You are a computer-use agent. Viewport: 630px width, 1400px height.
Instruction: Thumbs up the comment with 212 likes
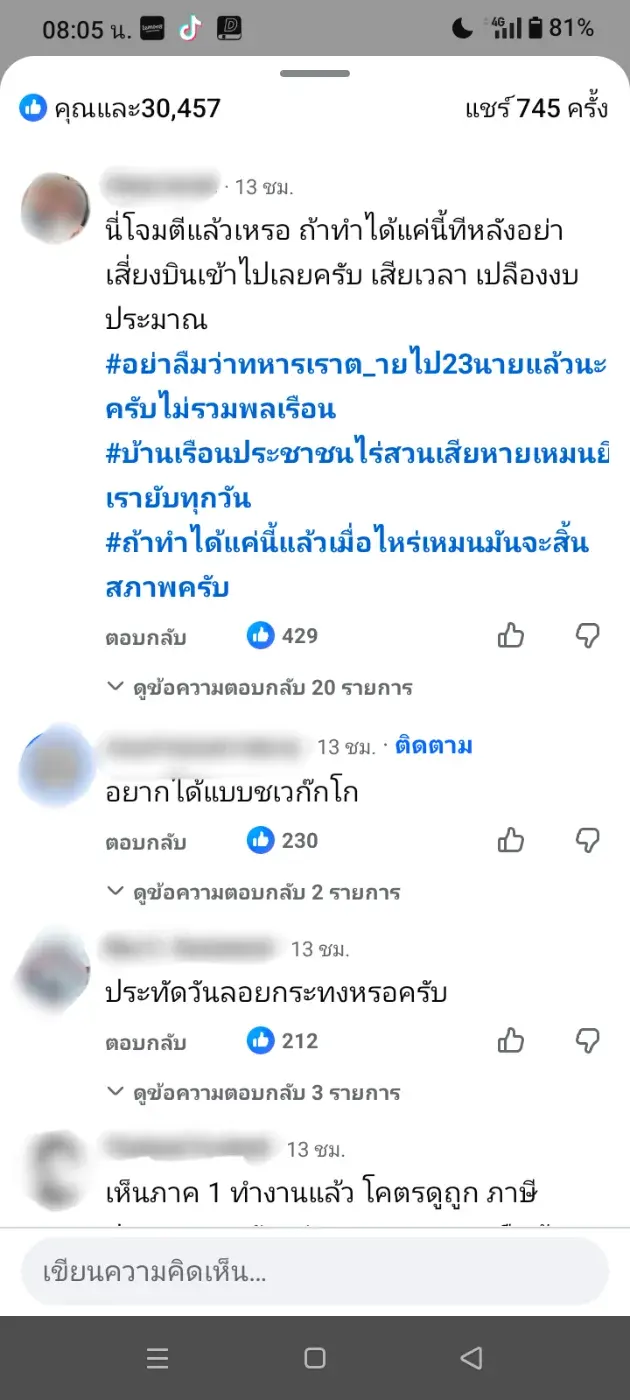click(511, 1041)
